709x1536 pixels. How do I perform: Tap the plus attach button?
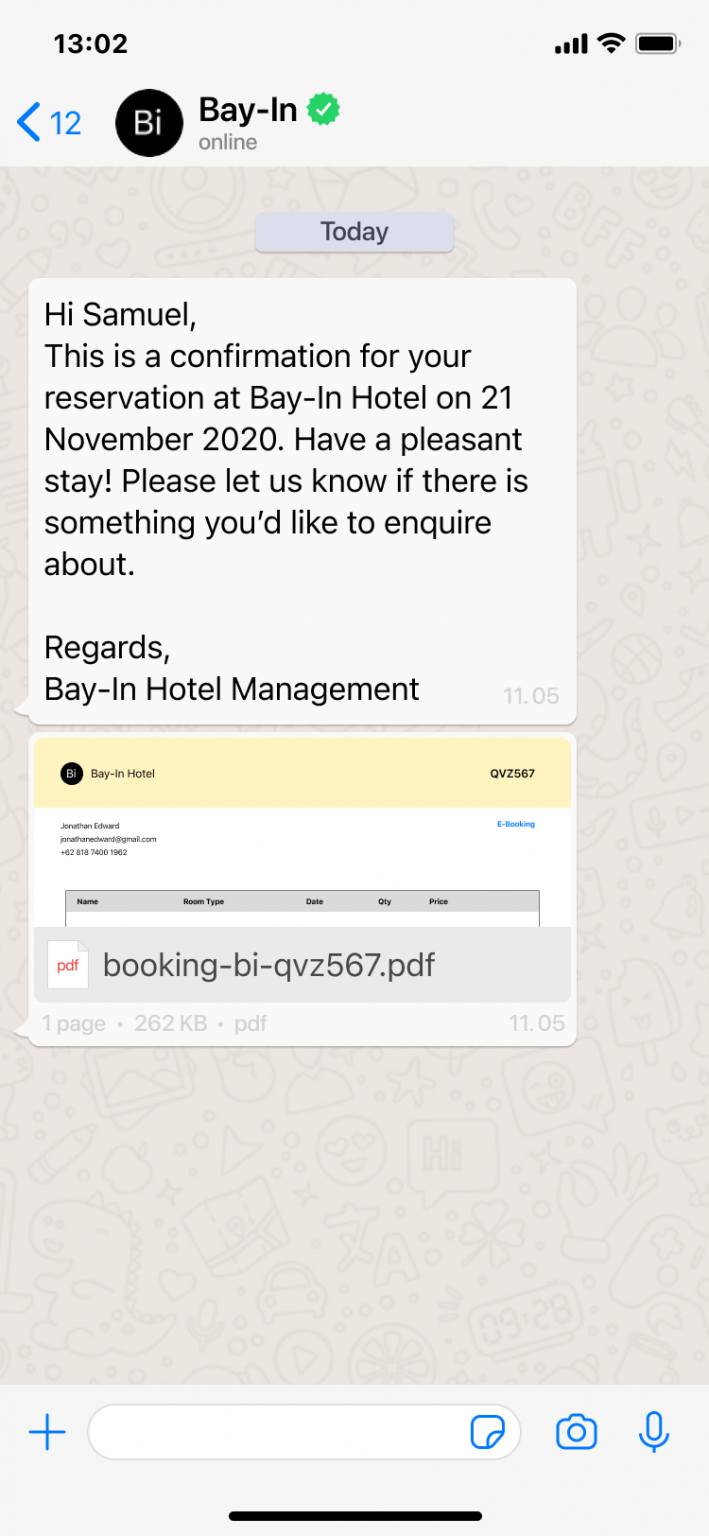pyautogui.click(x=47, y=1433)
